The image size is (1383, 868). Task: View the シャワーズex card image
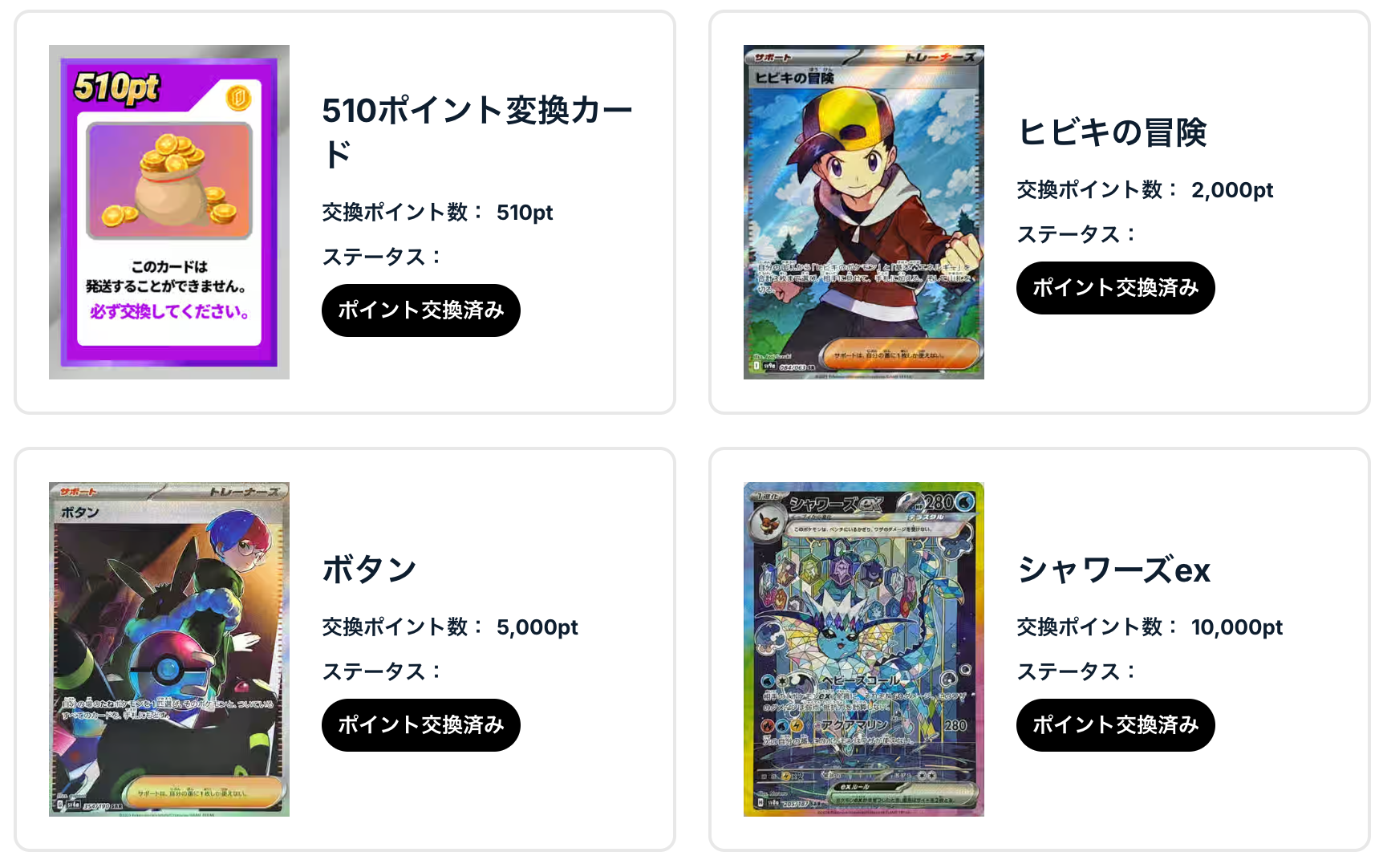(x=863, y=649)
